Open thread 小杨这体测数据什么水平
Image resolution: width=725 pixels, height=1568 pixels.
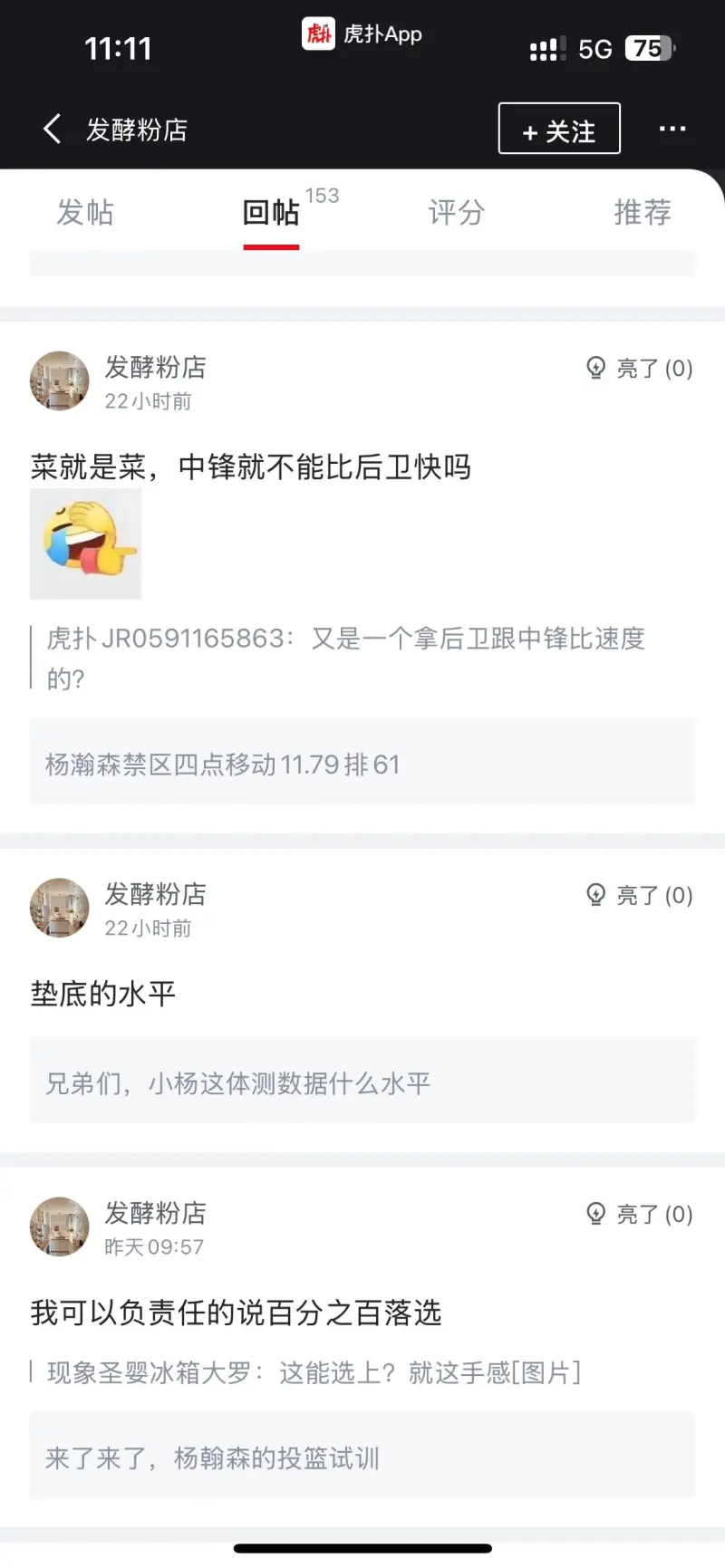pos(362,1082)
